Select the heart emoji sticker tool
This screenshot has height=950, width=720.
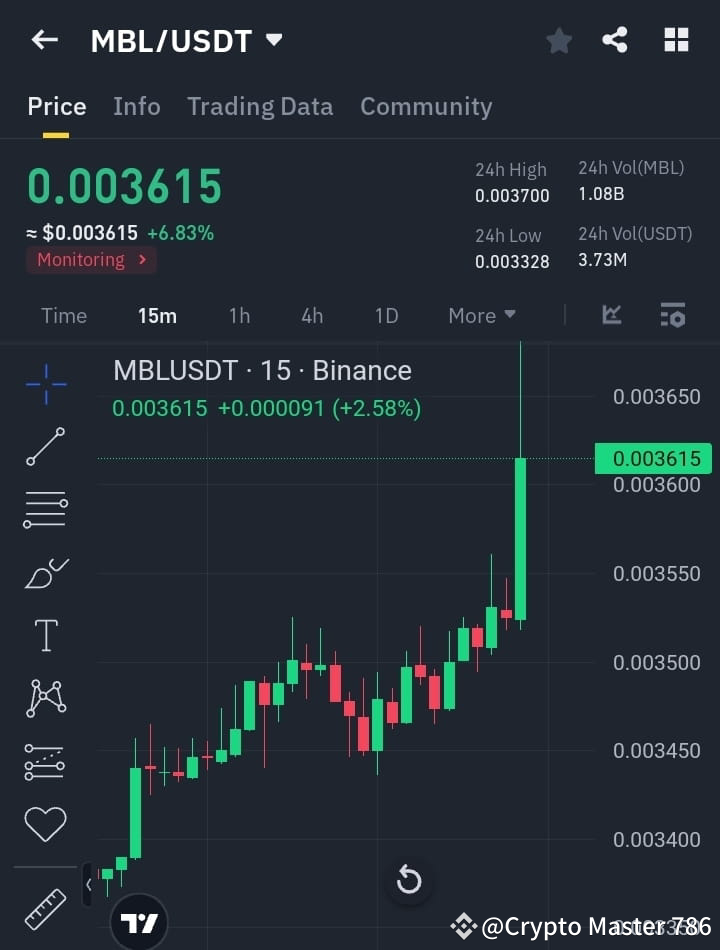pyautogui.click(x=45, y=823)
